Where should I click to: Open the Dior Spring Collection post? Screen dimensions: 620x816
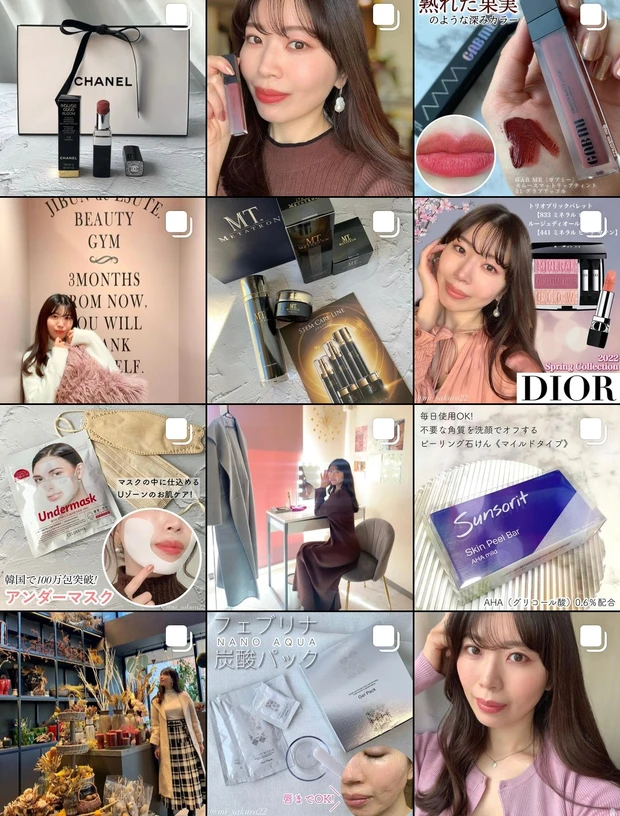pos(517,300)
